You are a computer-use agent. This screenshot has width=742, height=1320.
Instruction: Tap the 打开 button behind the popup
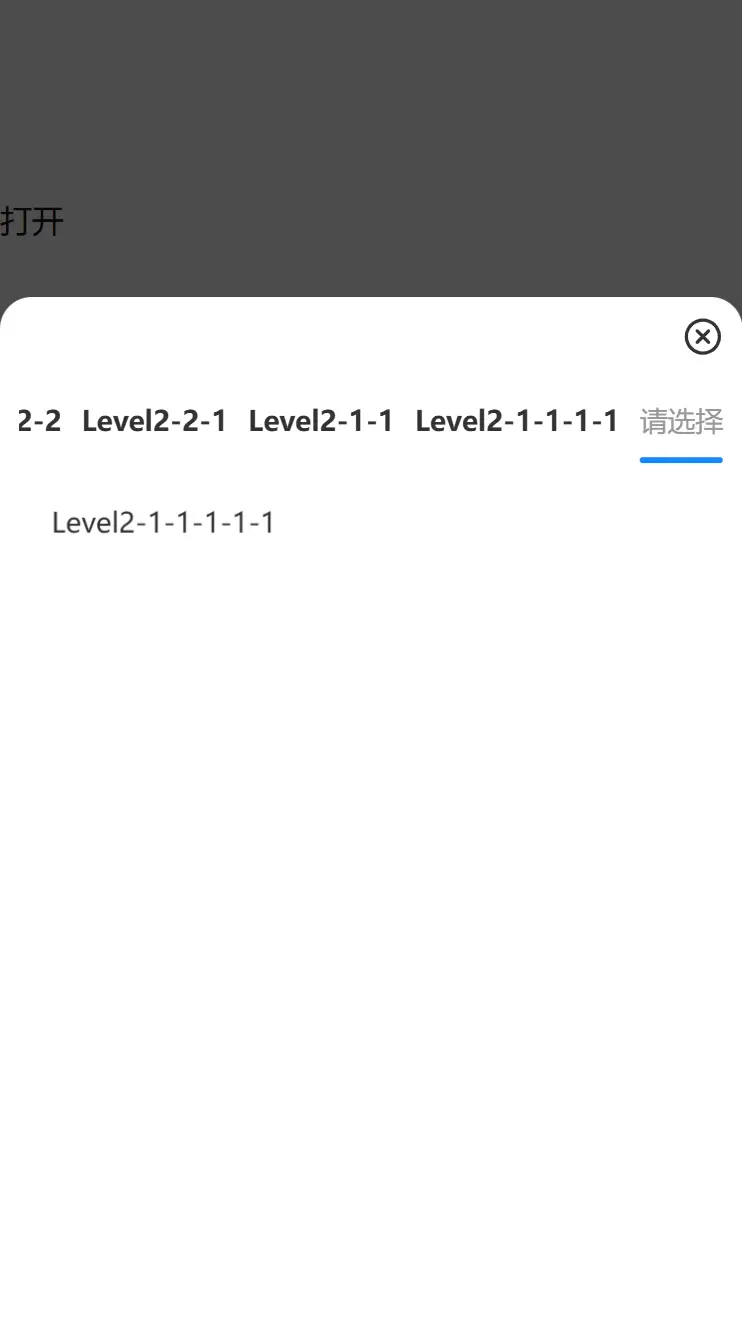tap(32, 221)
